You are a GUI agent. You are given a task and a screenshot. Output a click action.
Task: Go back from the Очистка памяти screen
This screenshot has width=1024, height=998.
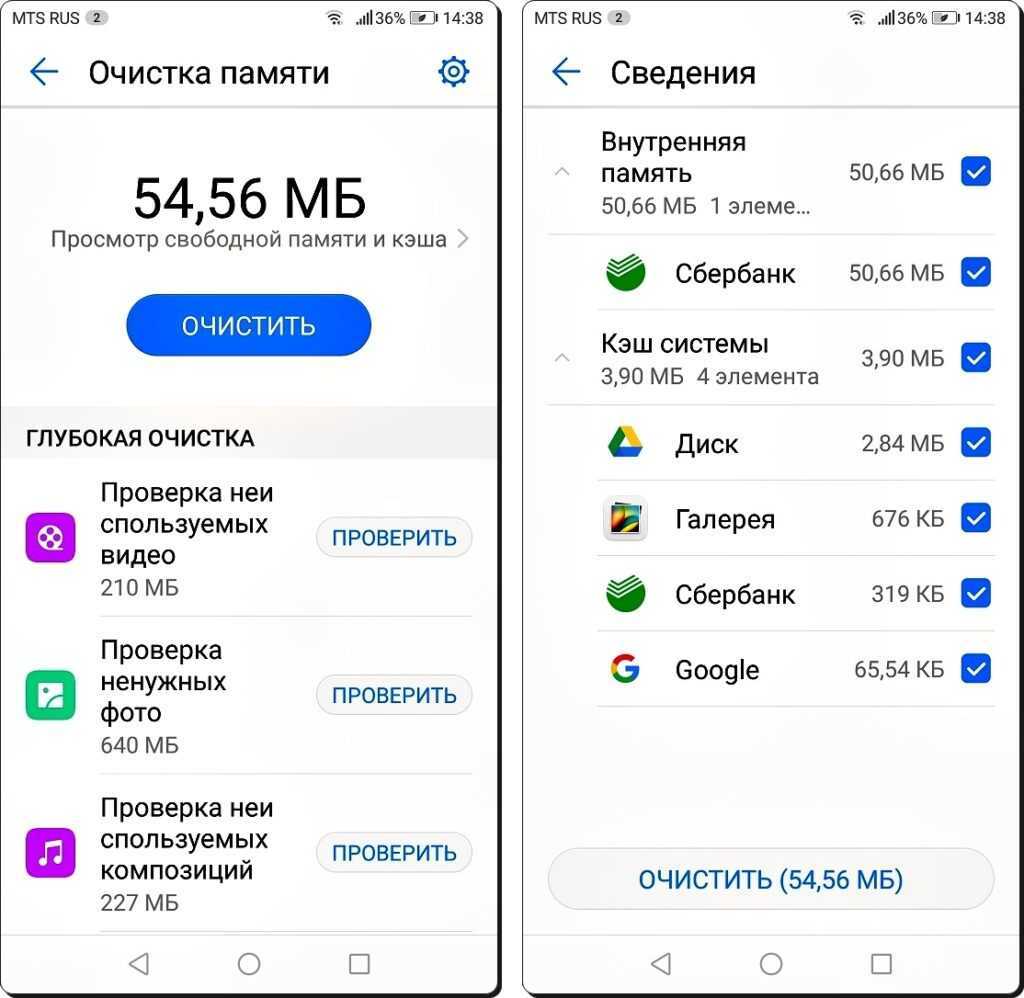pos(44,72)
